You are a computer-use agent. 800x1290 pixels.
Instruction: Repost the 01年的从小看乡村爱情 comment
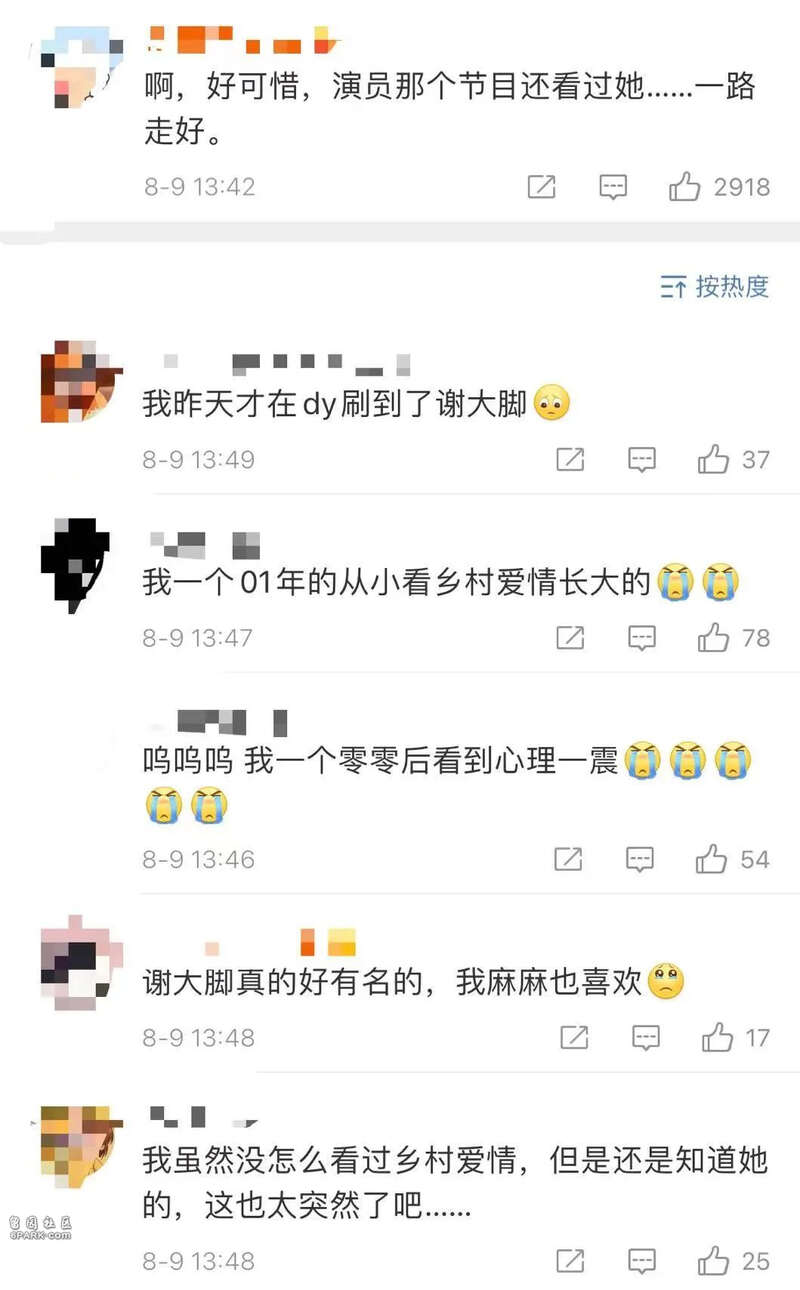tap(570, 637)
